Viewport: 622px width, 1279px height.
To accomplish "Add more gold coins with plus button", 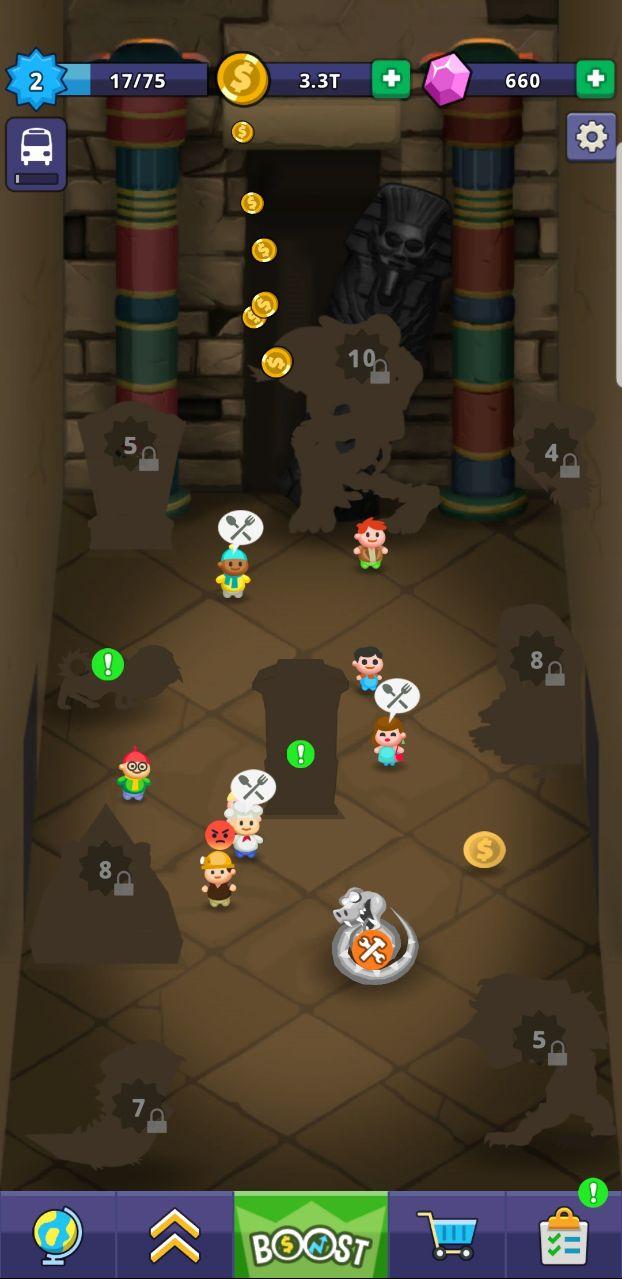I will point(391,80).
